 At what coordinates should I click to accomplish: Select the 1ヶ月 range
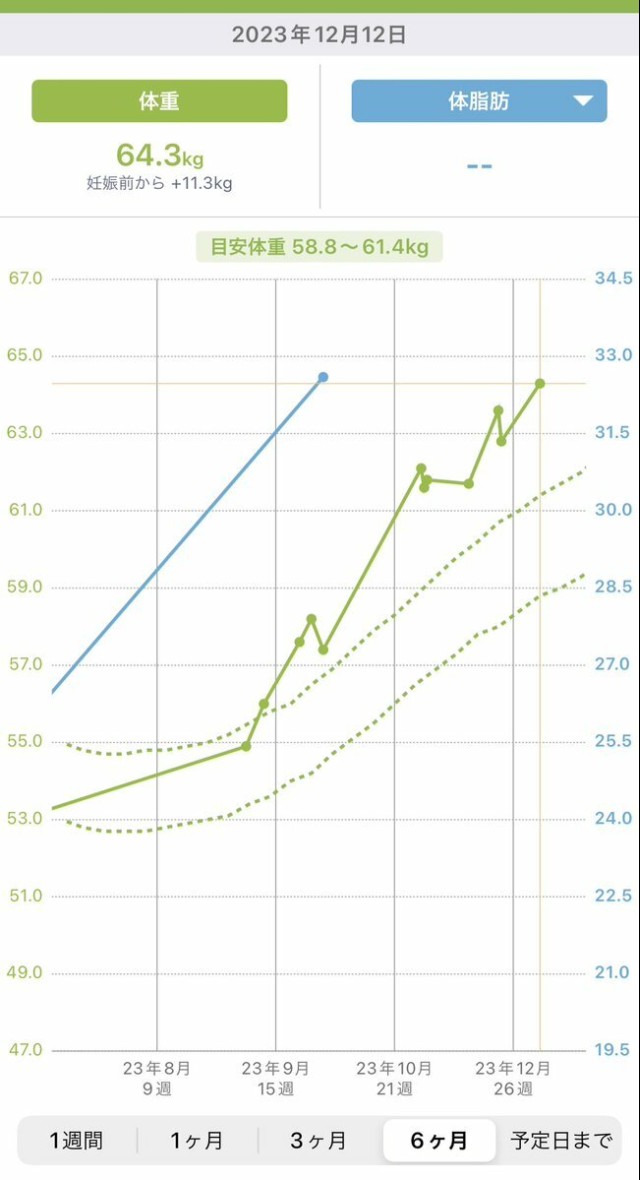pos(197,1140)
